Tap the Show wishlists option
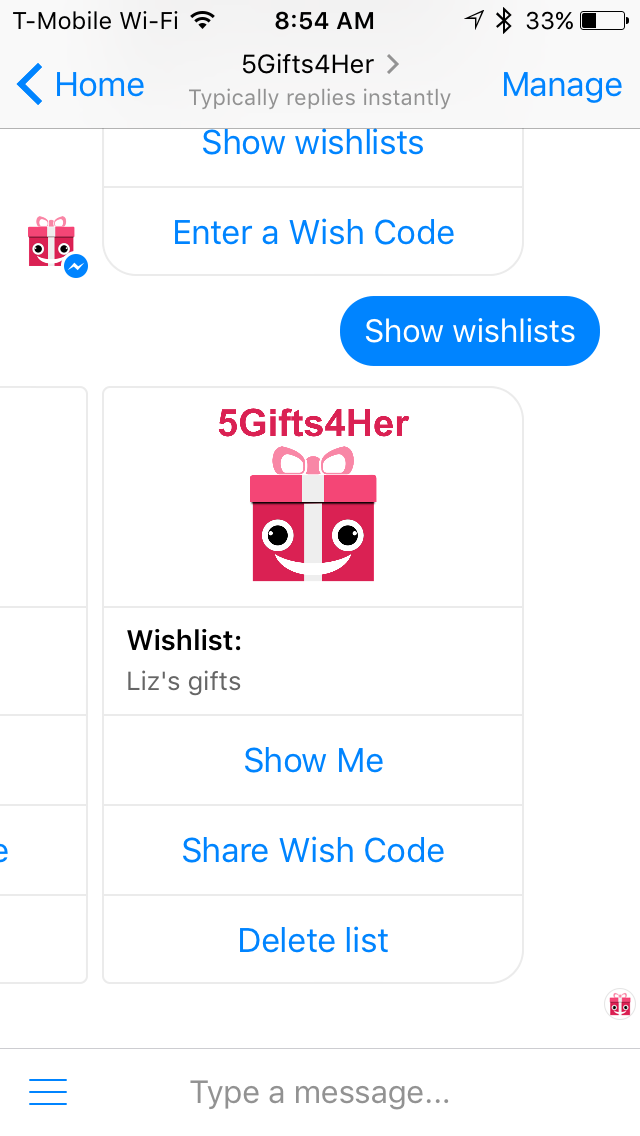The width and height of the screenshot is (640, 1136). pyautogui.click(x=313, y=144)
